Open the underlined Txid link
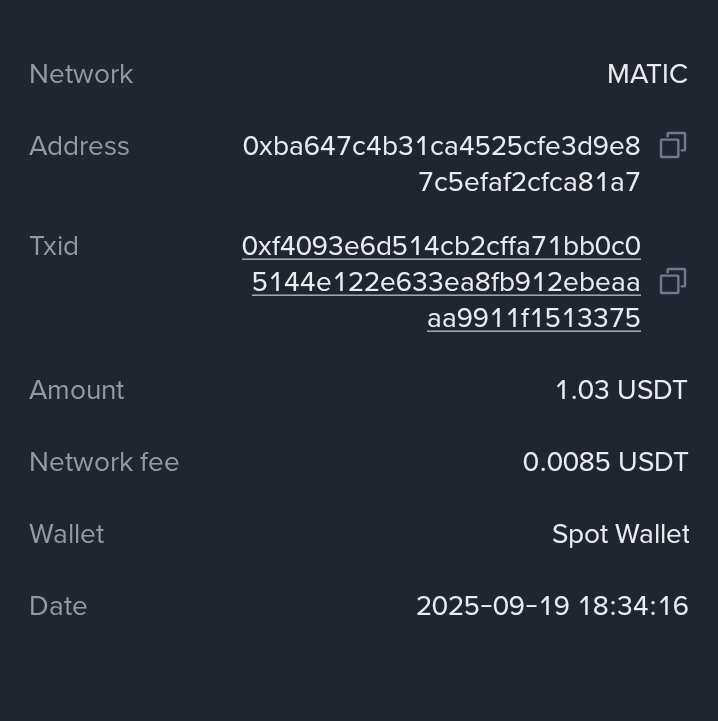 (x=445, y=282)
